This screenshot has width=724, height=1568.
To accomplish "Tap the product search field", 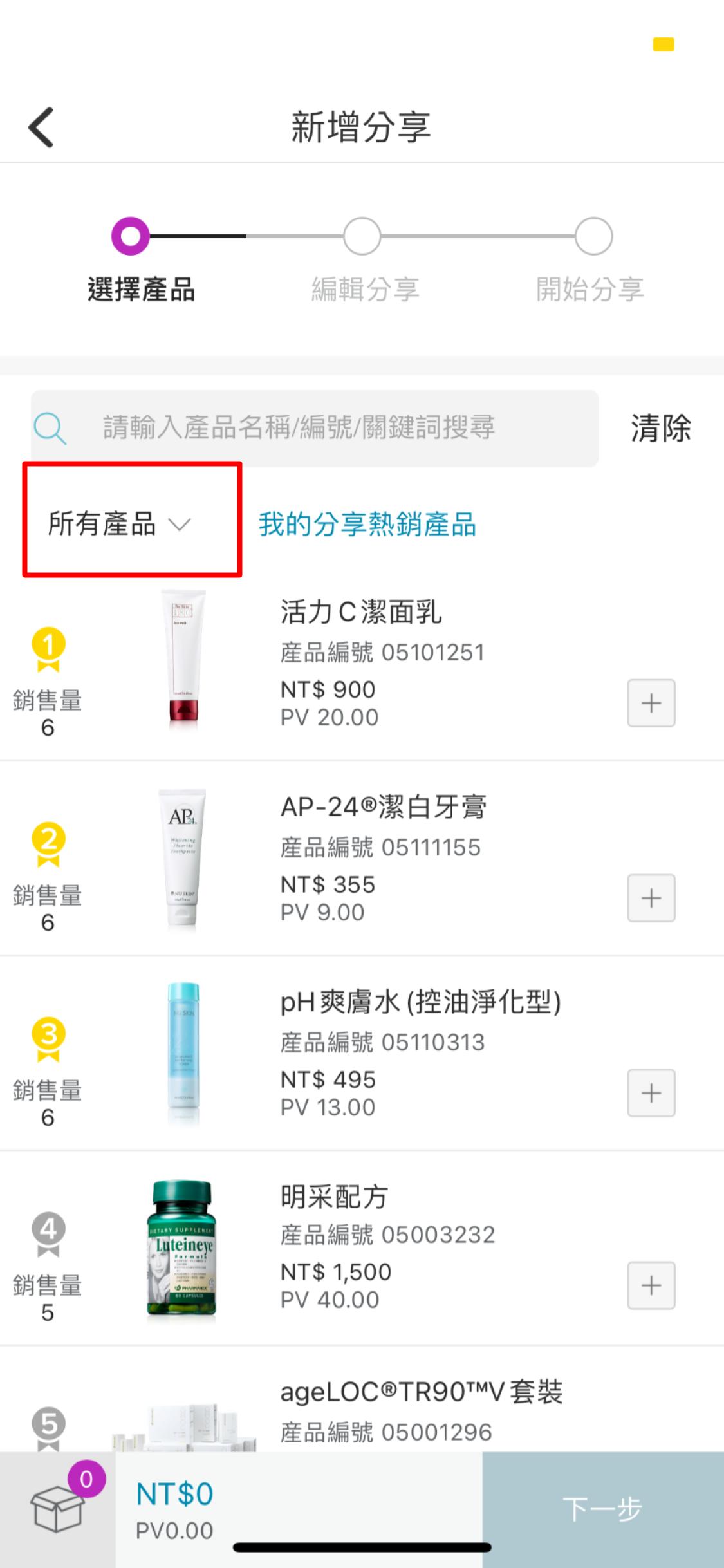I will pos(314,428).
